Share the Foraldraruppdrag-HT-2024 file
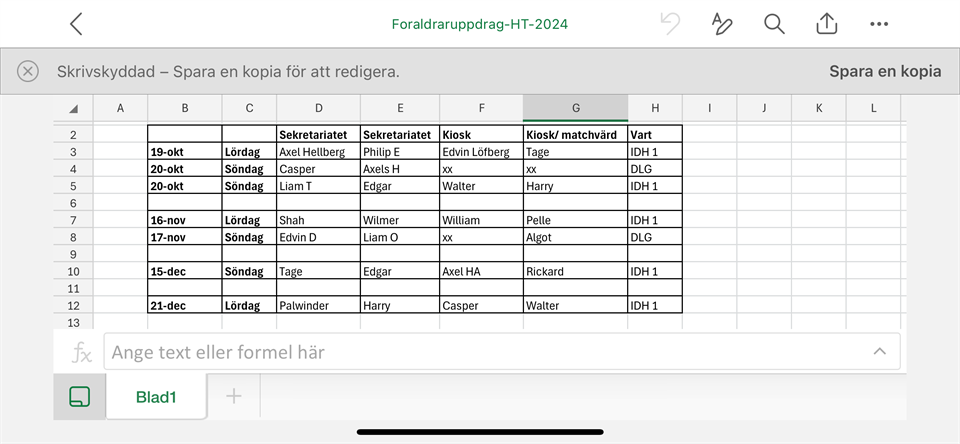The height and width of the screenshot is (444, 960). [x=826, y=24]
